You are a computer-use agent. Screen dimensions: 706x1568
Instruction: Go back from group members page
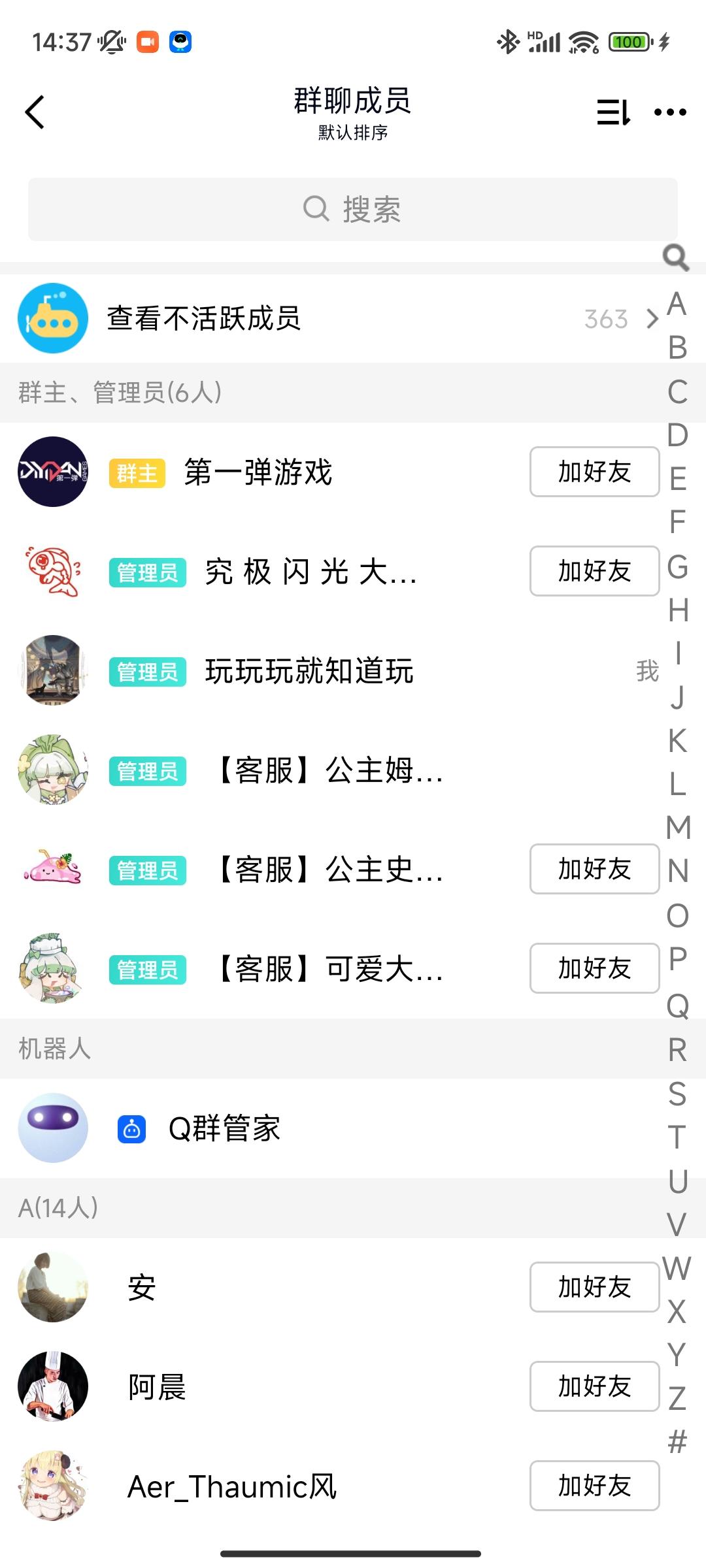(35, 112)
